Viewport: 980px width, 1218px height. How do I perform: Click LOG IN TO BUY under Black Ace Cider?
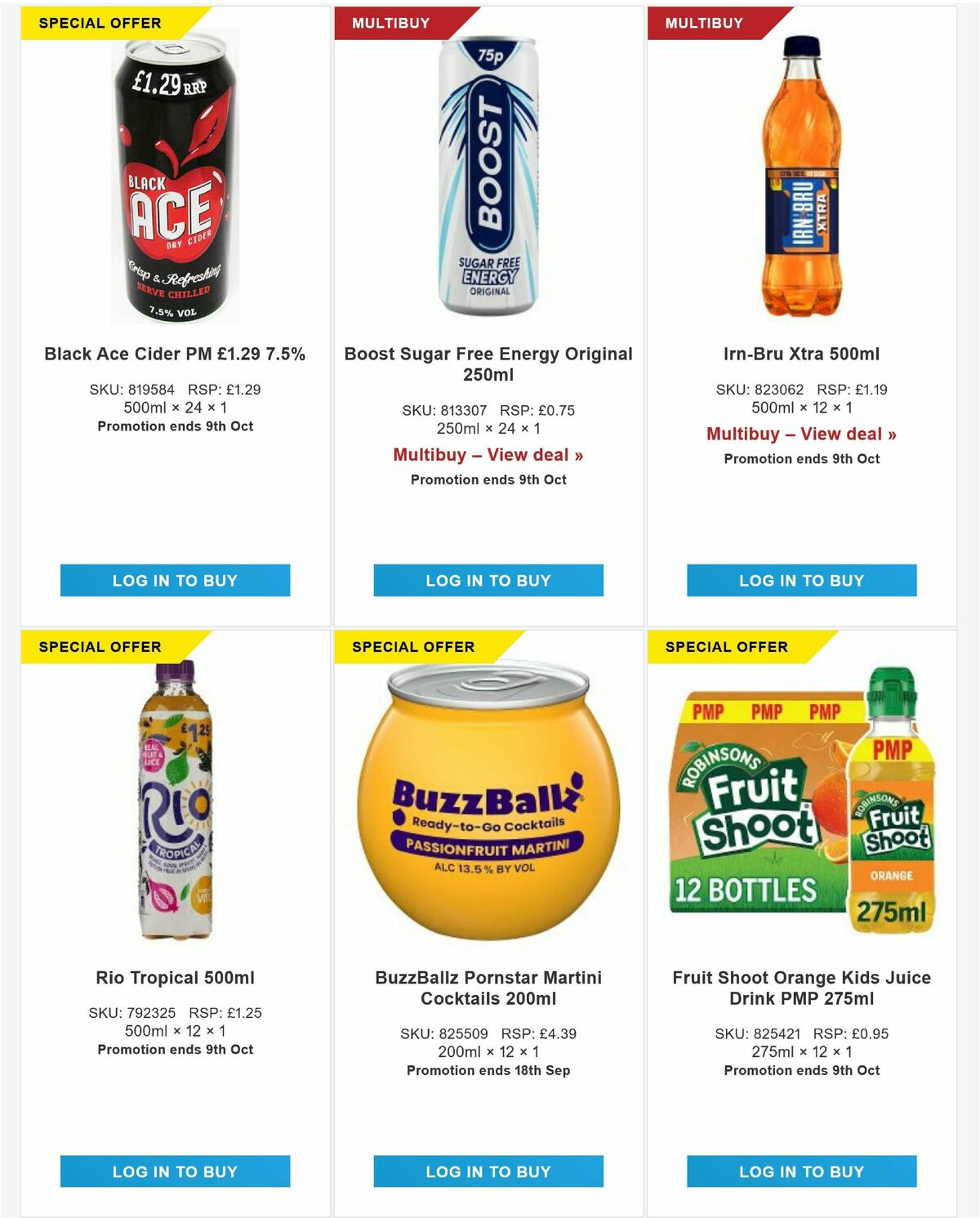pyautogui.click(x=174, y=581)
